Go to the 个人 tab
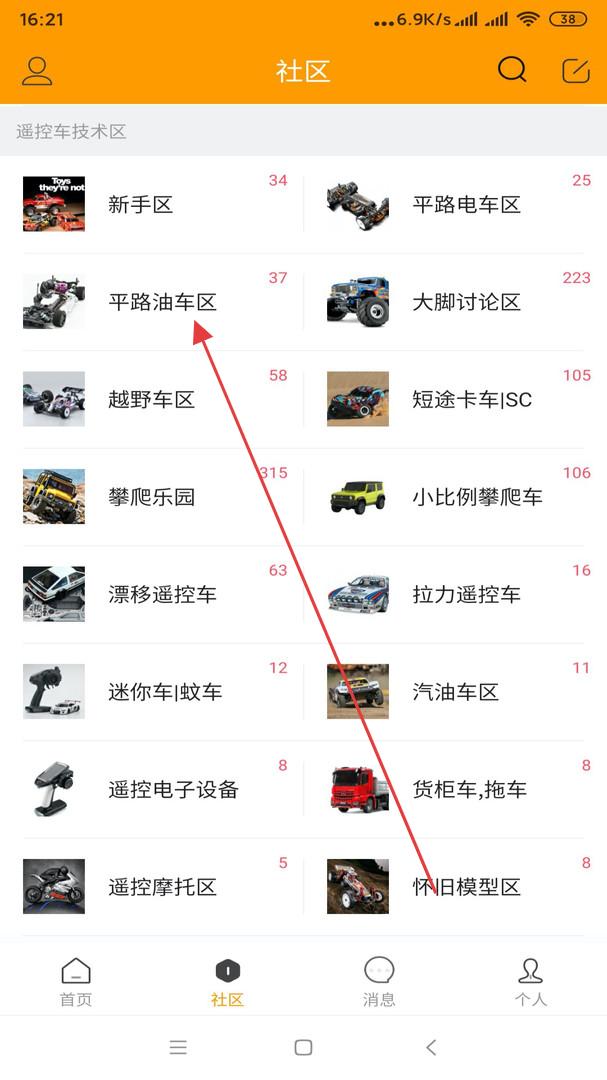This screenshot has height=1080, width=607. click(x=531, y=982)
